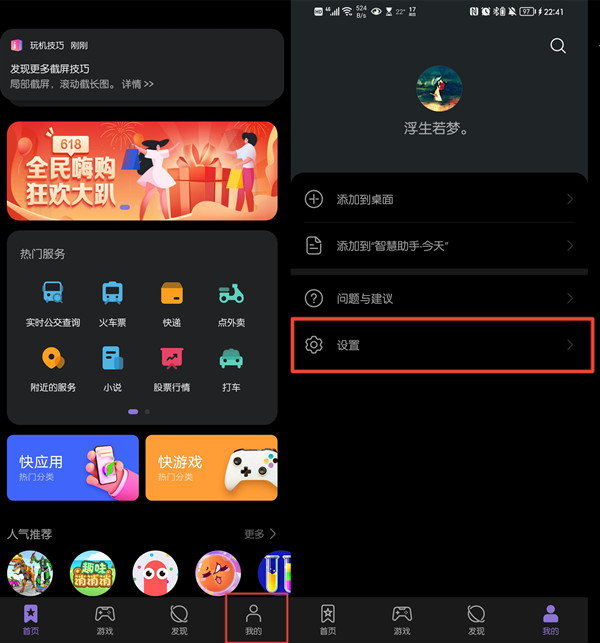Open 股票行情 service
Screen dimensions: 600x643
pos(171,367)
